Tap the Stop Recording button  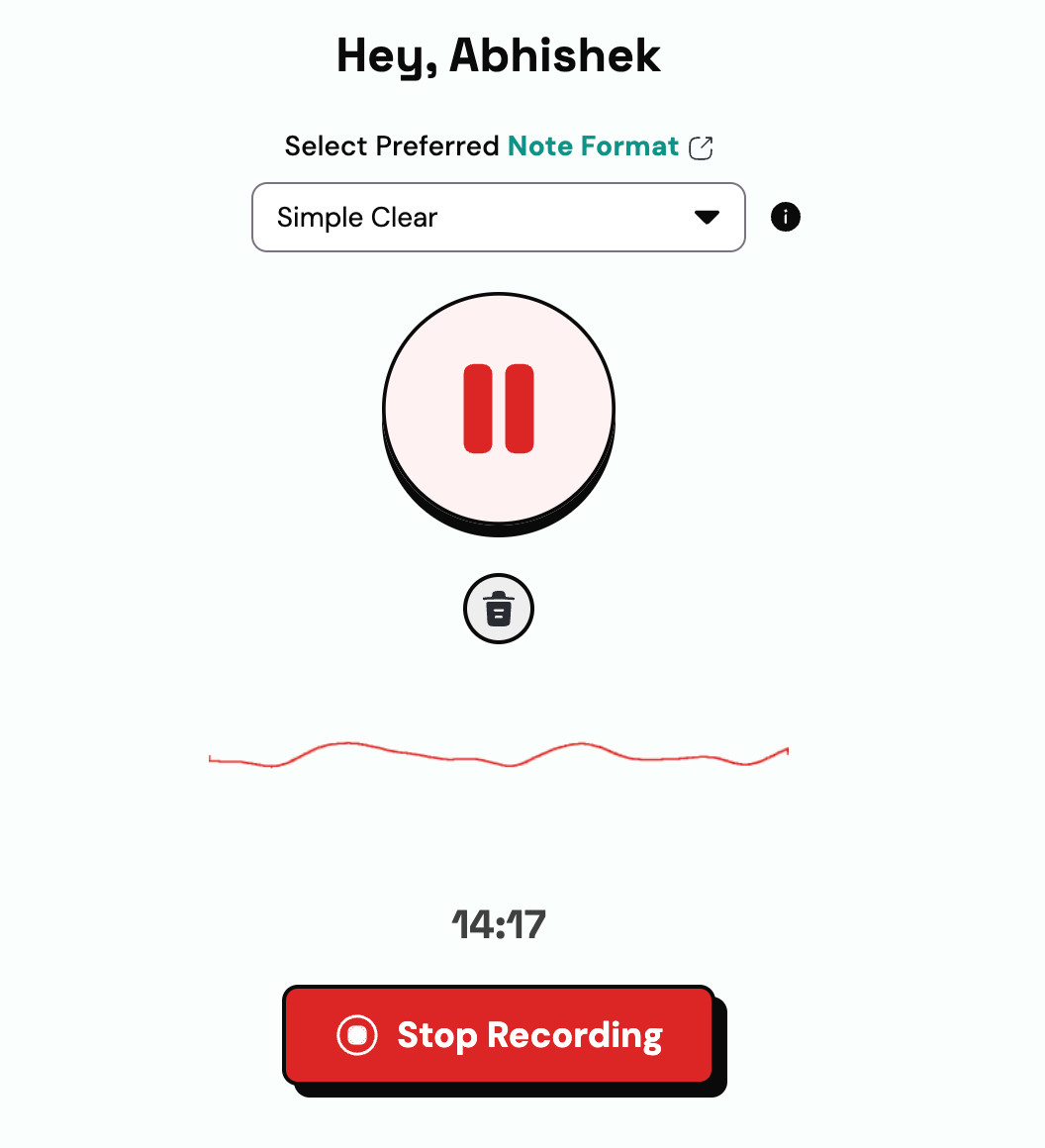(x=499, y=1034)
